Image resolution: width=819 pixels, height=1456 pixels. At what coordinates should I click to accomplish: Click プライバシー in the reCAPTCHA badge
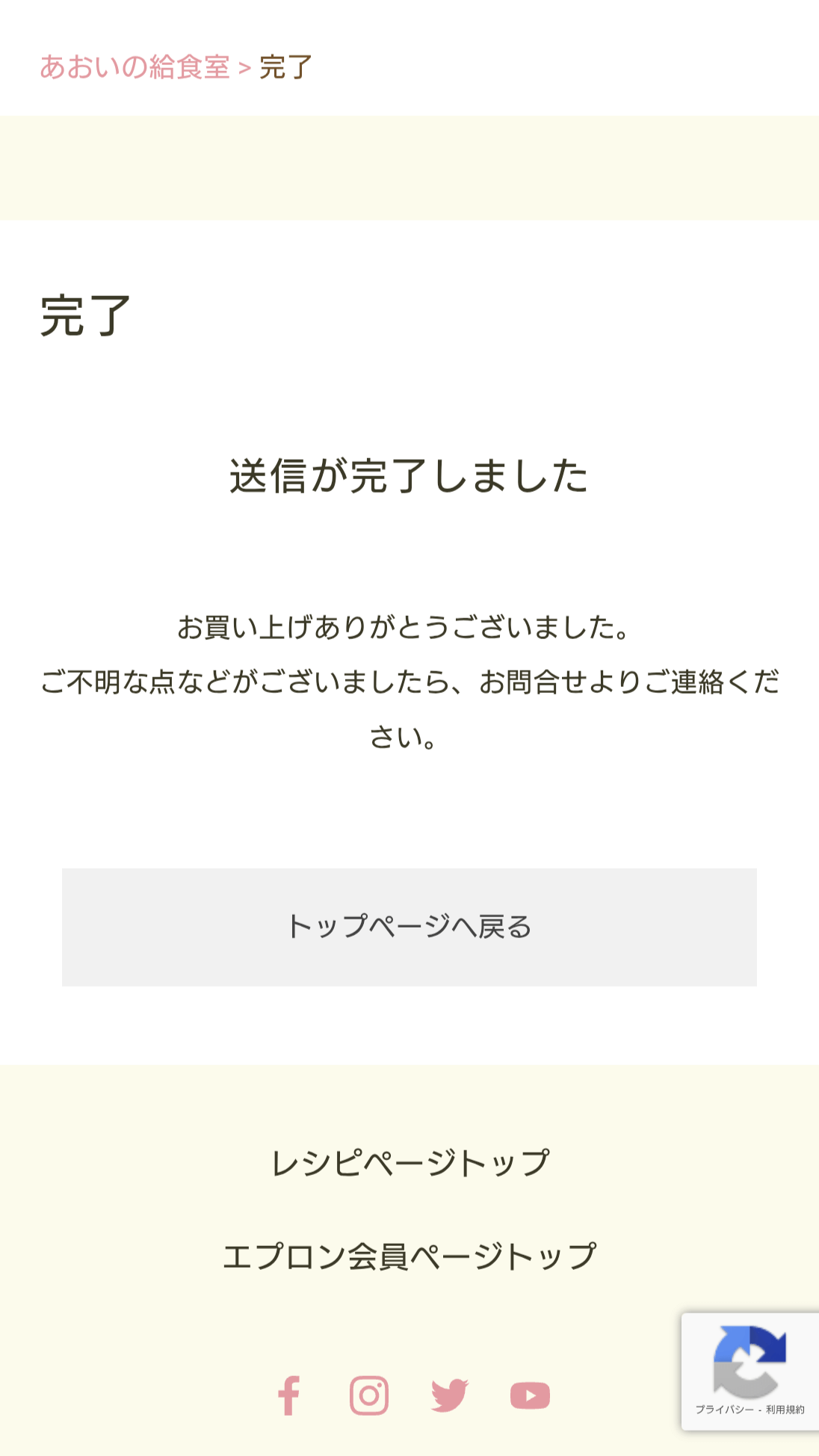point(726,1410)
